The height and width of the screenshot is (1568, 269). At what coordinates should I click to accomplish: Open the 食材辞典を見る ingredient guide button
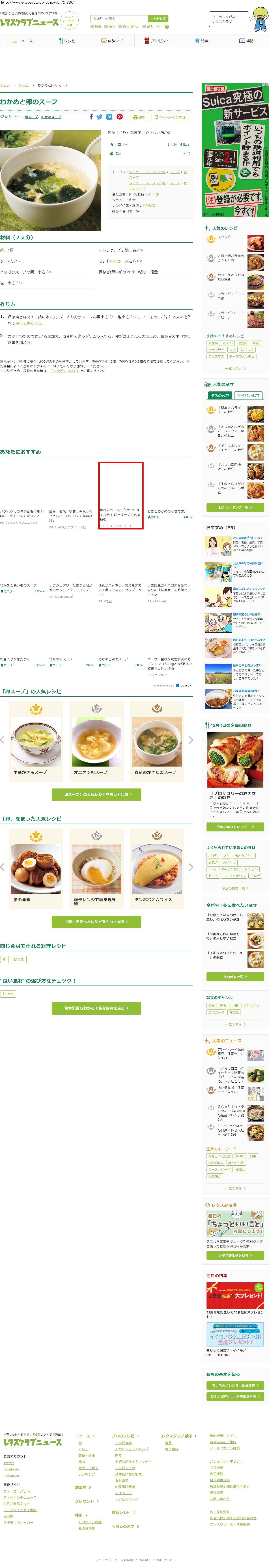pyautogui.click(x=96, y=1008)
